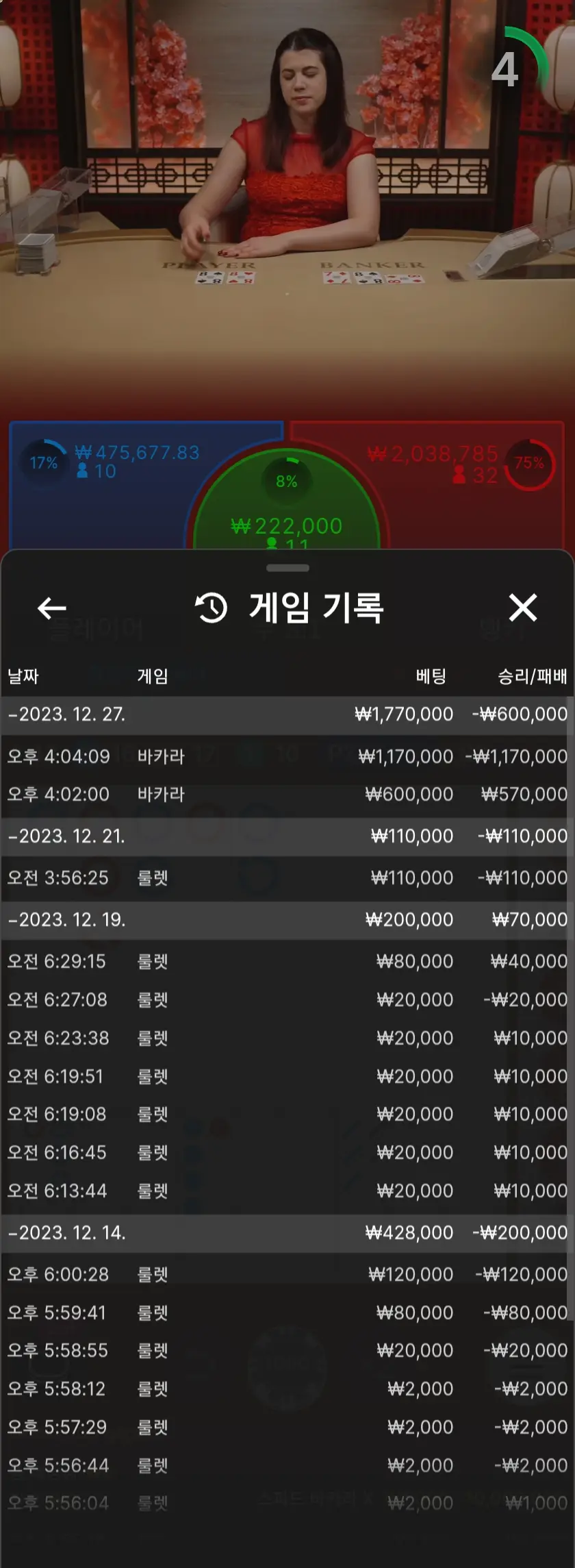Close the 게임 기록 panel

[523, 608]
